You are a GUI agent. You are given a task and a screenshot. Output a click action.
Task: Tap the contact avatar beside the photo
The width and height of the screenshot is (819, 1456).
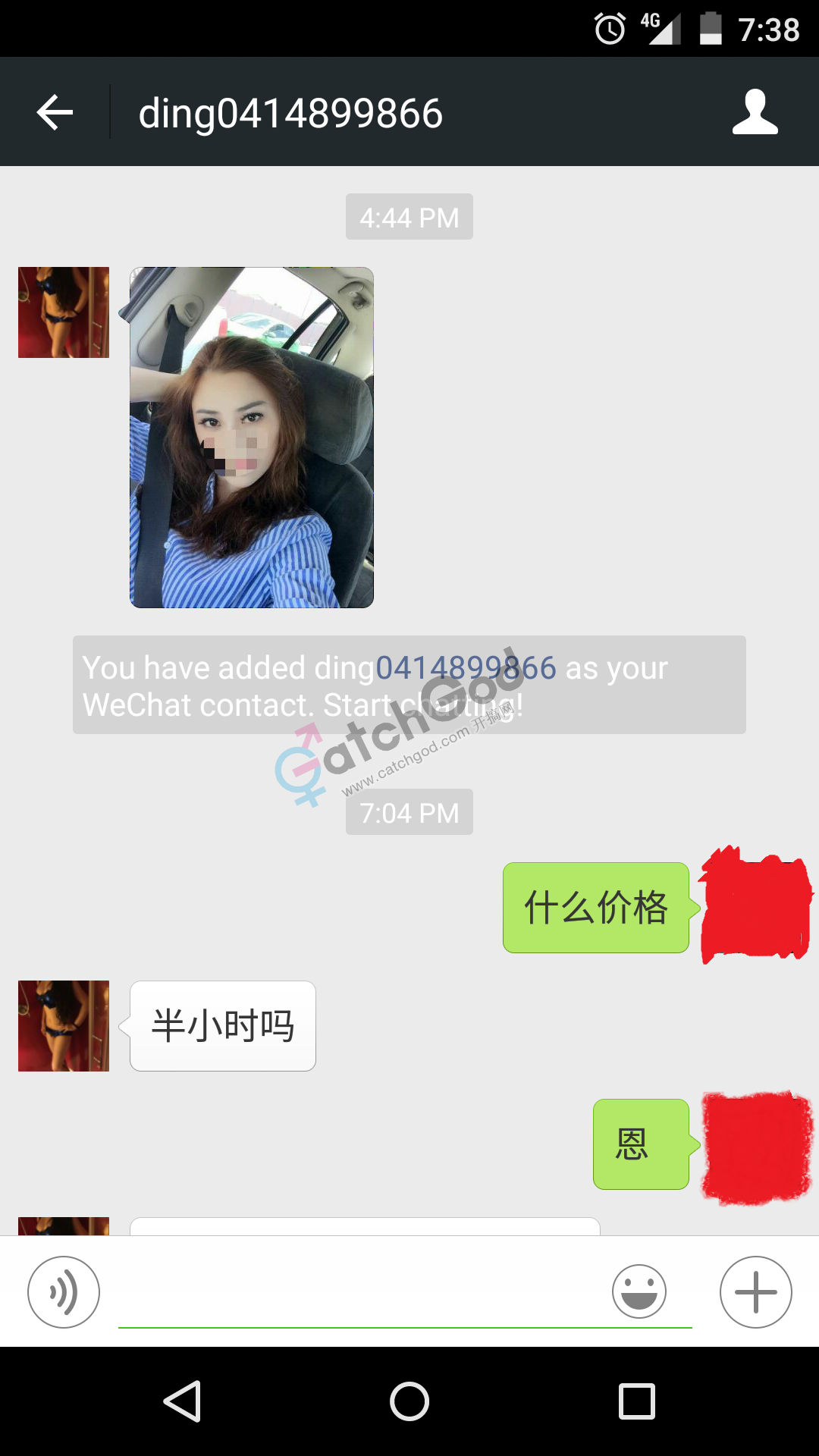pos(64,312)
